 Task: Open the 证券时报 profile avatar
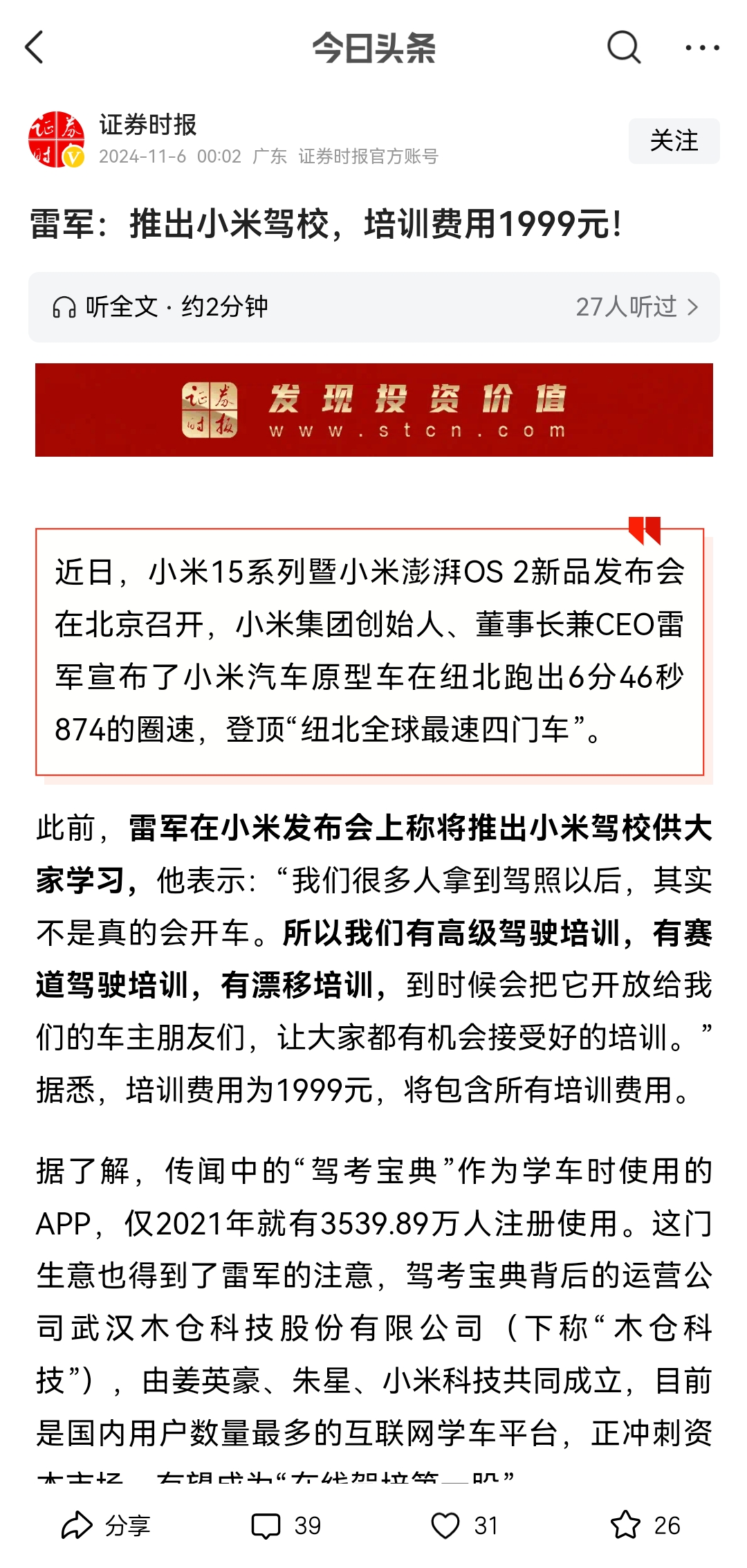(57, 140)
